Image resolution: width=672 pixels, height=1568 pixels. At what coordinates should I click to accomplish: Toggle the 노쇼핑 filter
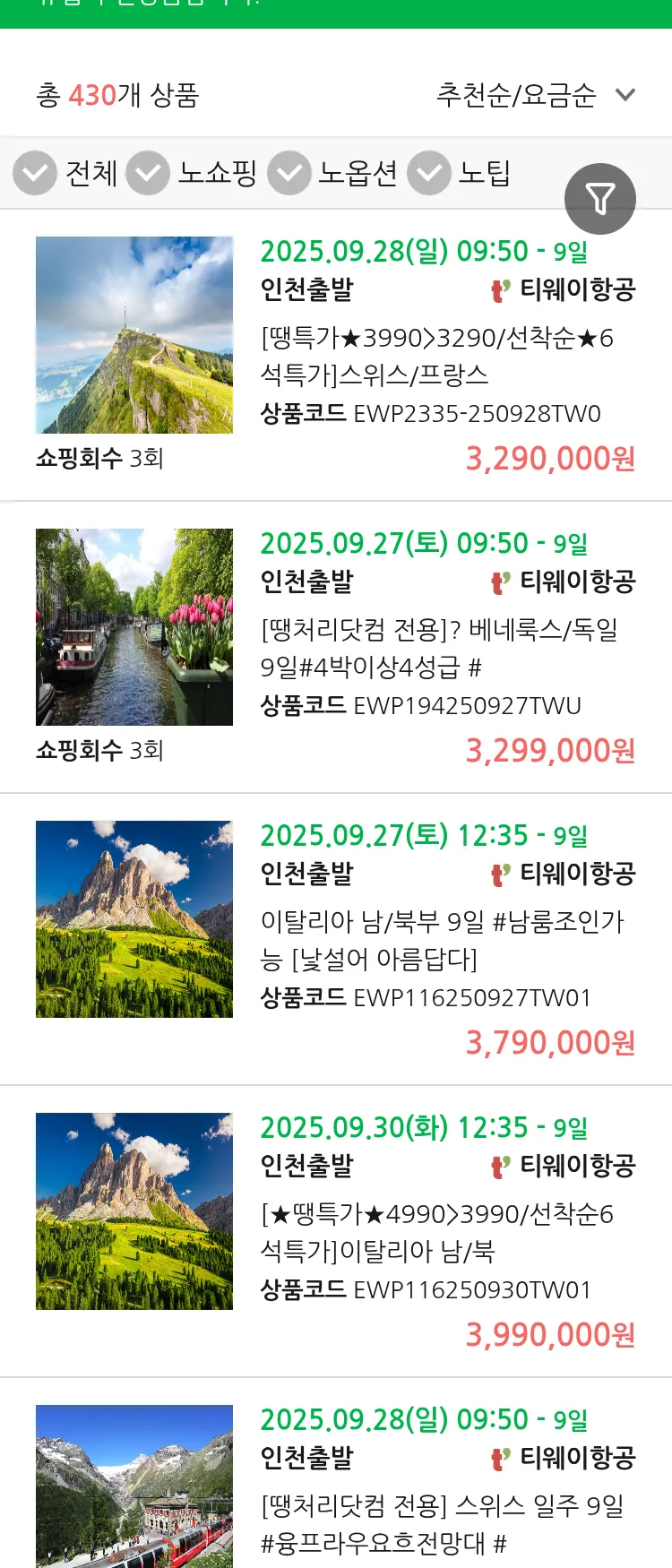click(x=148, y=172)
